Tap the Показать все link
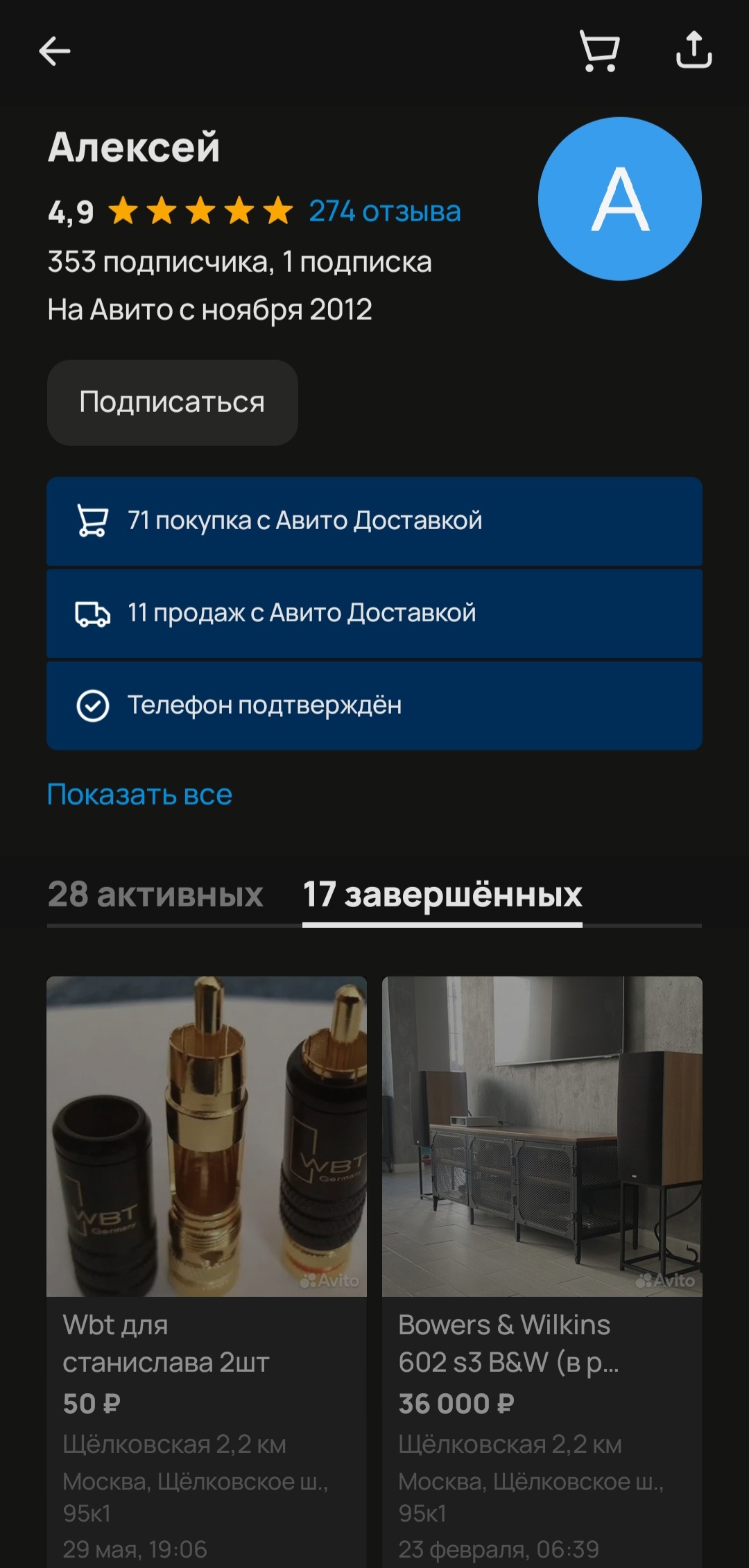 click(x=139, y=795)
